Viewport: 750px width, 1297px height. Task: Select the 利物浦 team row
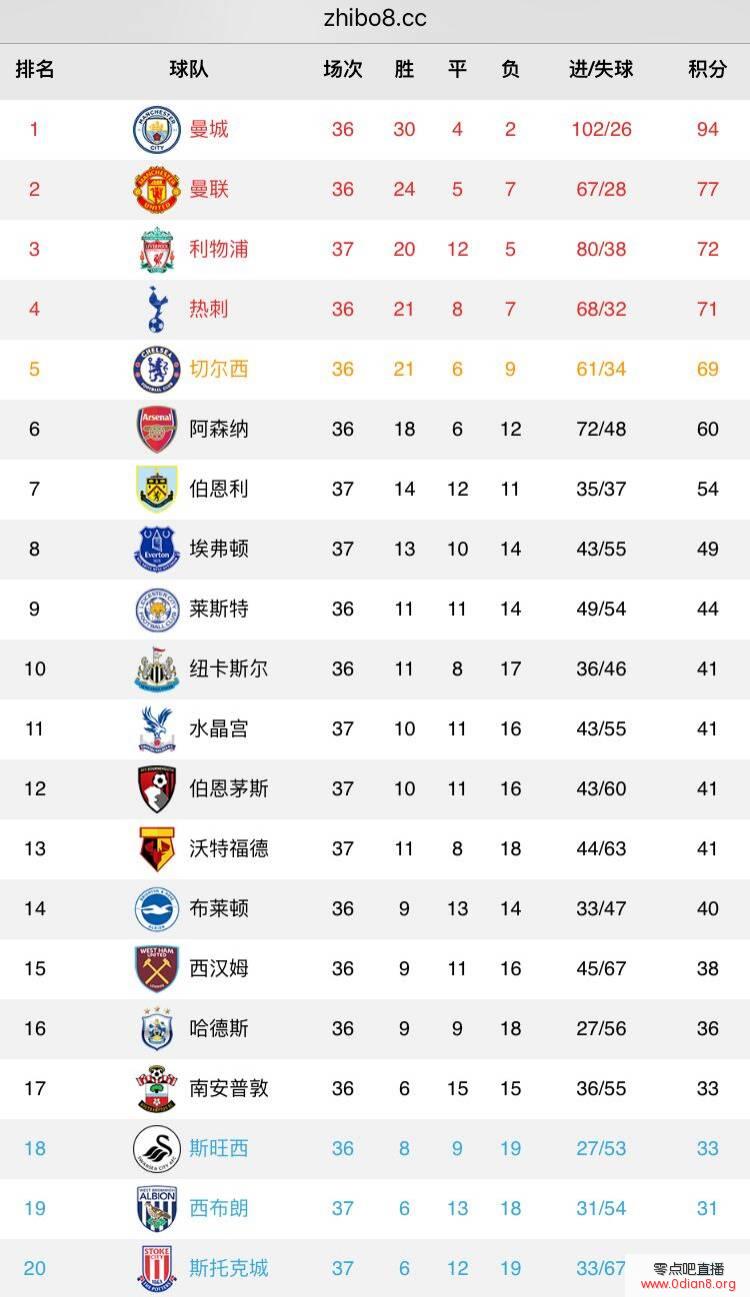[375, 249]
